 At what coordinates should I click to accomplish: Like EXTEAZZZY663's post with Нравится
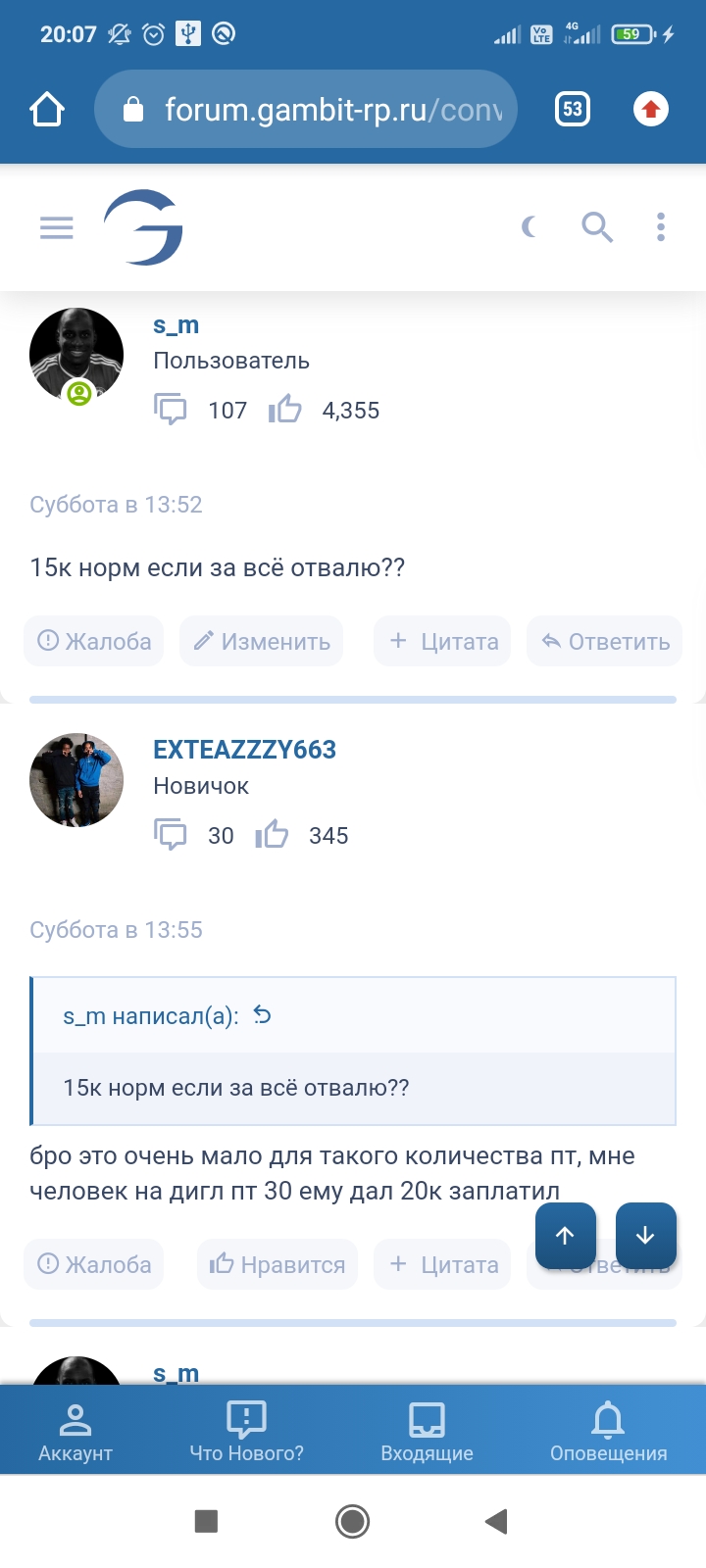277,1265
